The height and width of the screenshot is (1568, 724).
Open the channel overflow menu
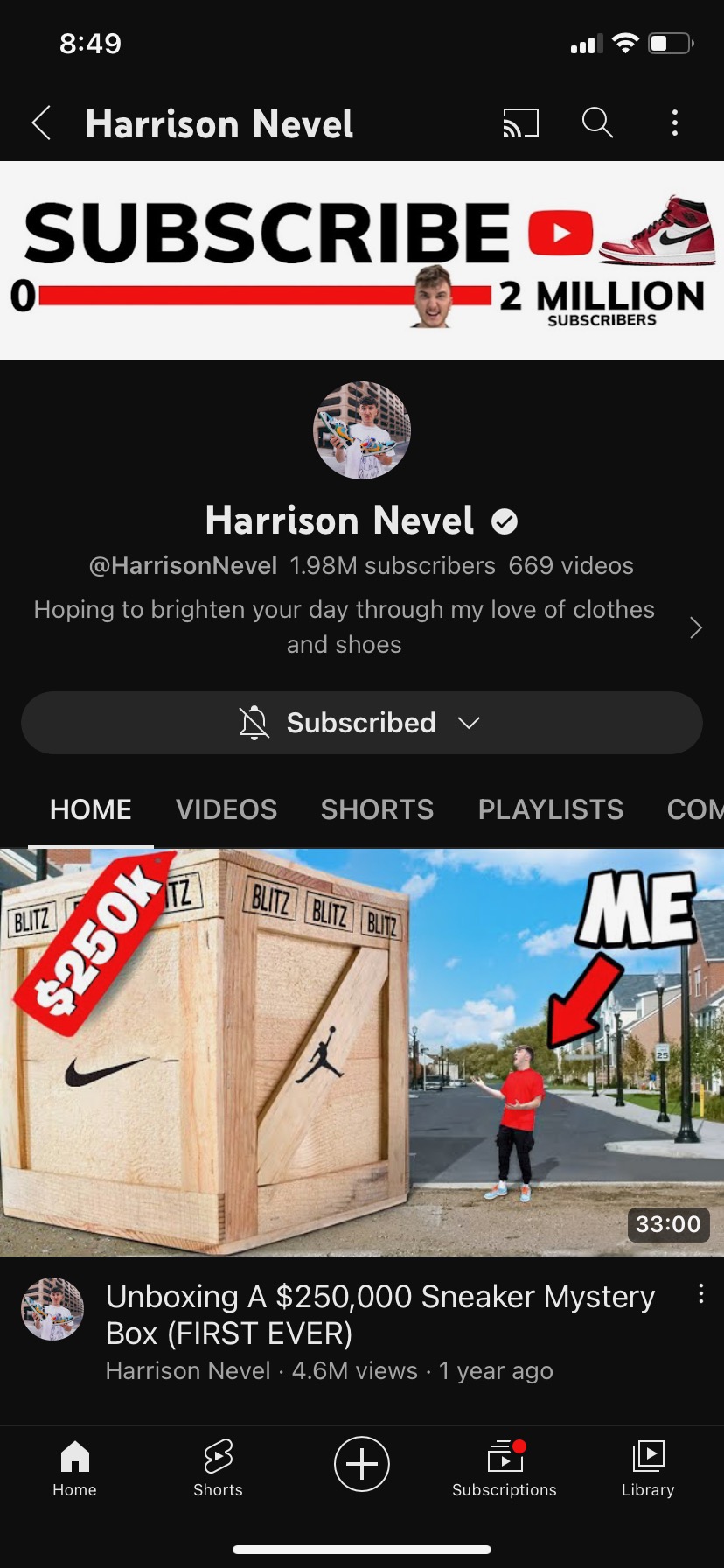point(674,123)
